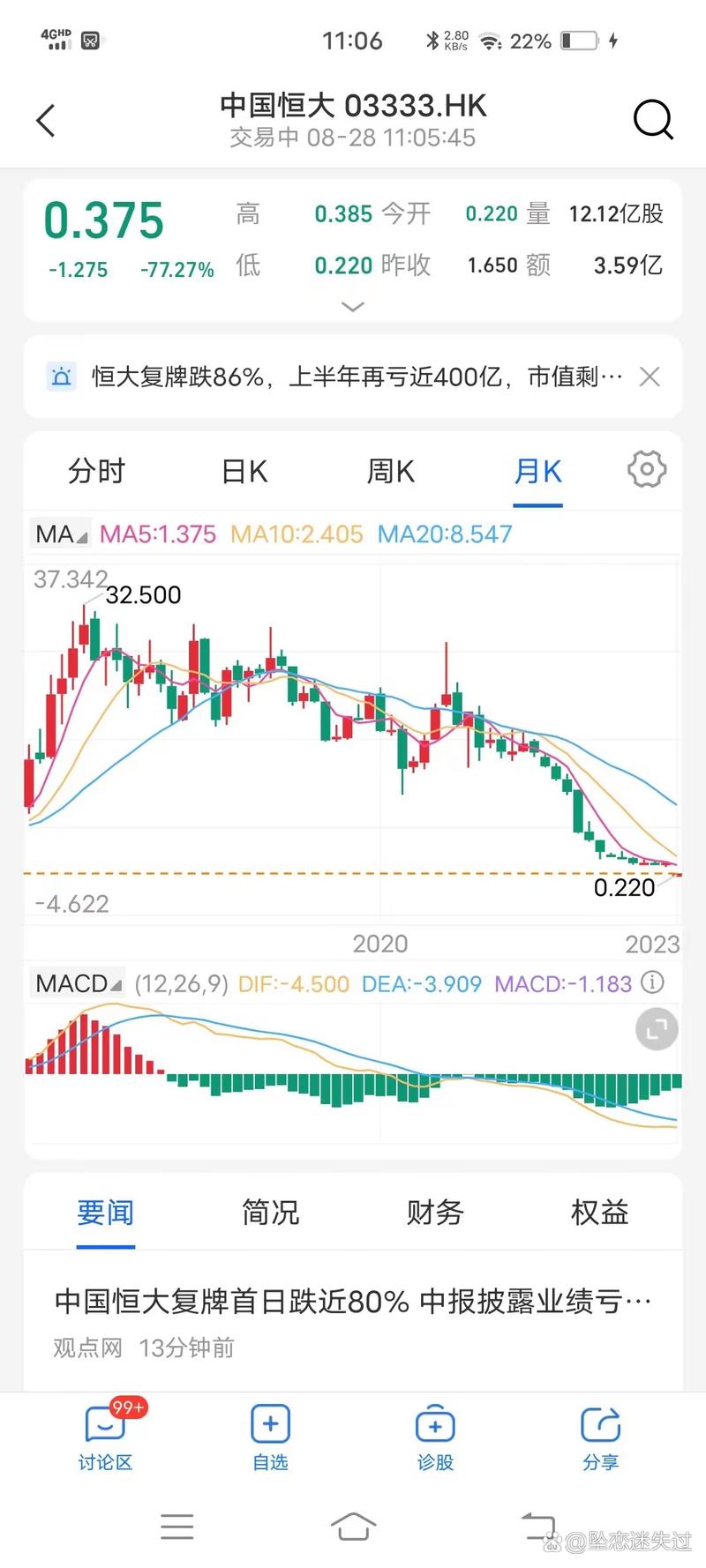This screenshot has height=1568, width=706.
Task: Expand the MACD chart to fullscreen
Action: (x=655, y=1029)
